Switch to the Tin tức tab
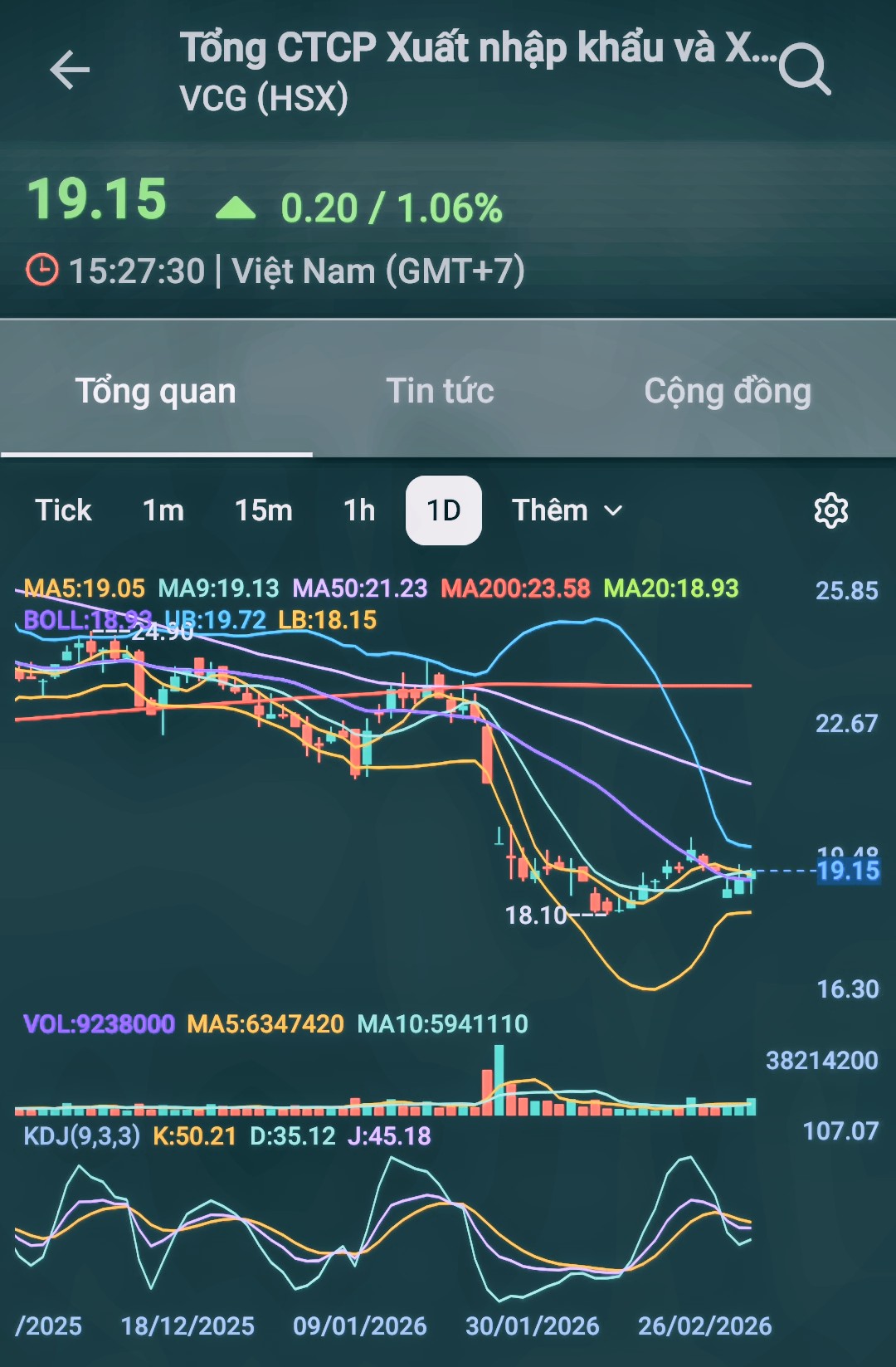896x1367 pixels. point(440,391)
